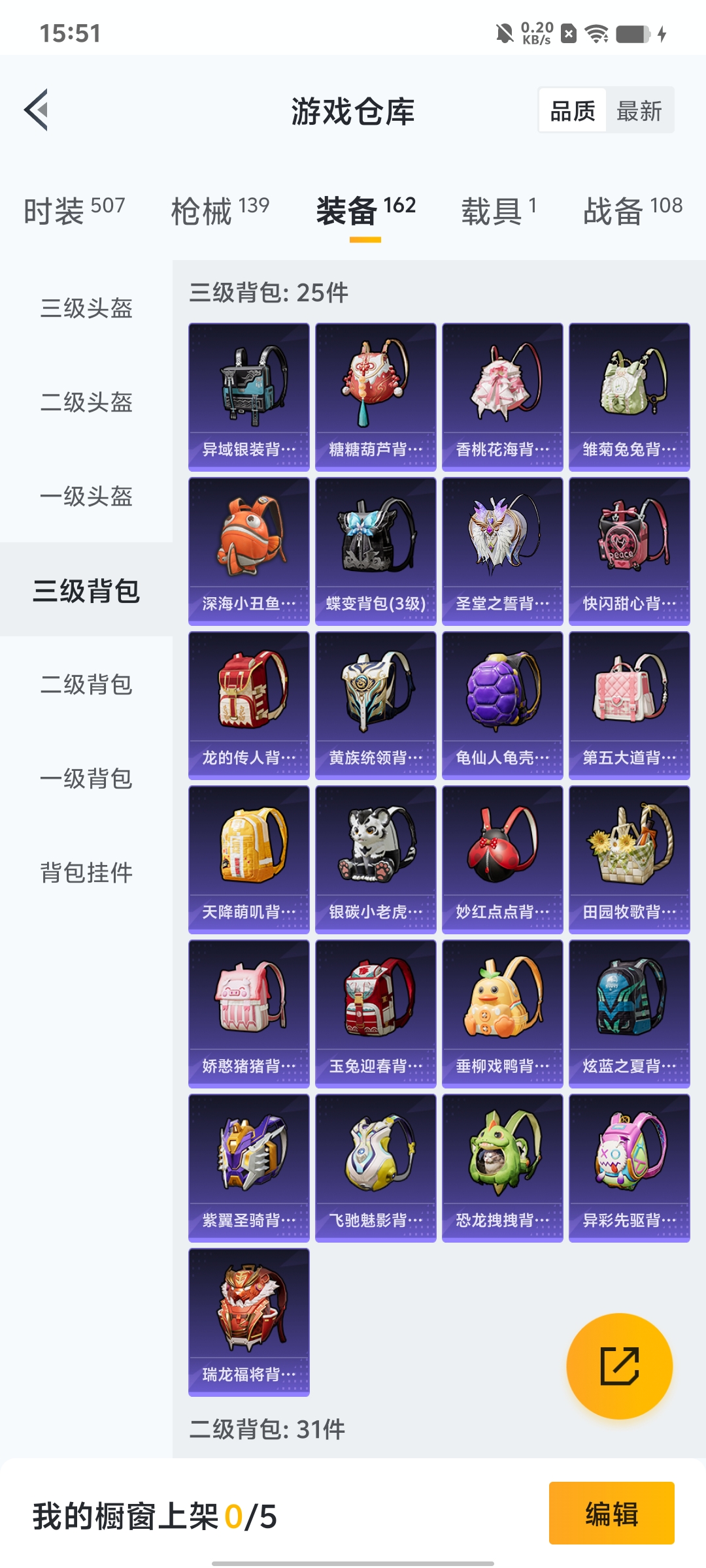View the 深海小丑鱼 backpack
706x1568 pixels.
(249, 551)
